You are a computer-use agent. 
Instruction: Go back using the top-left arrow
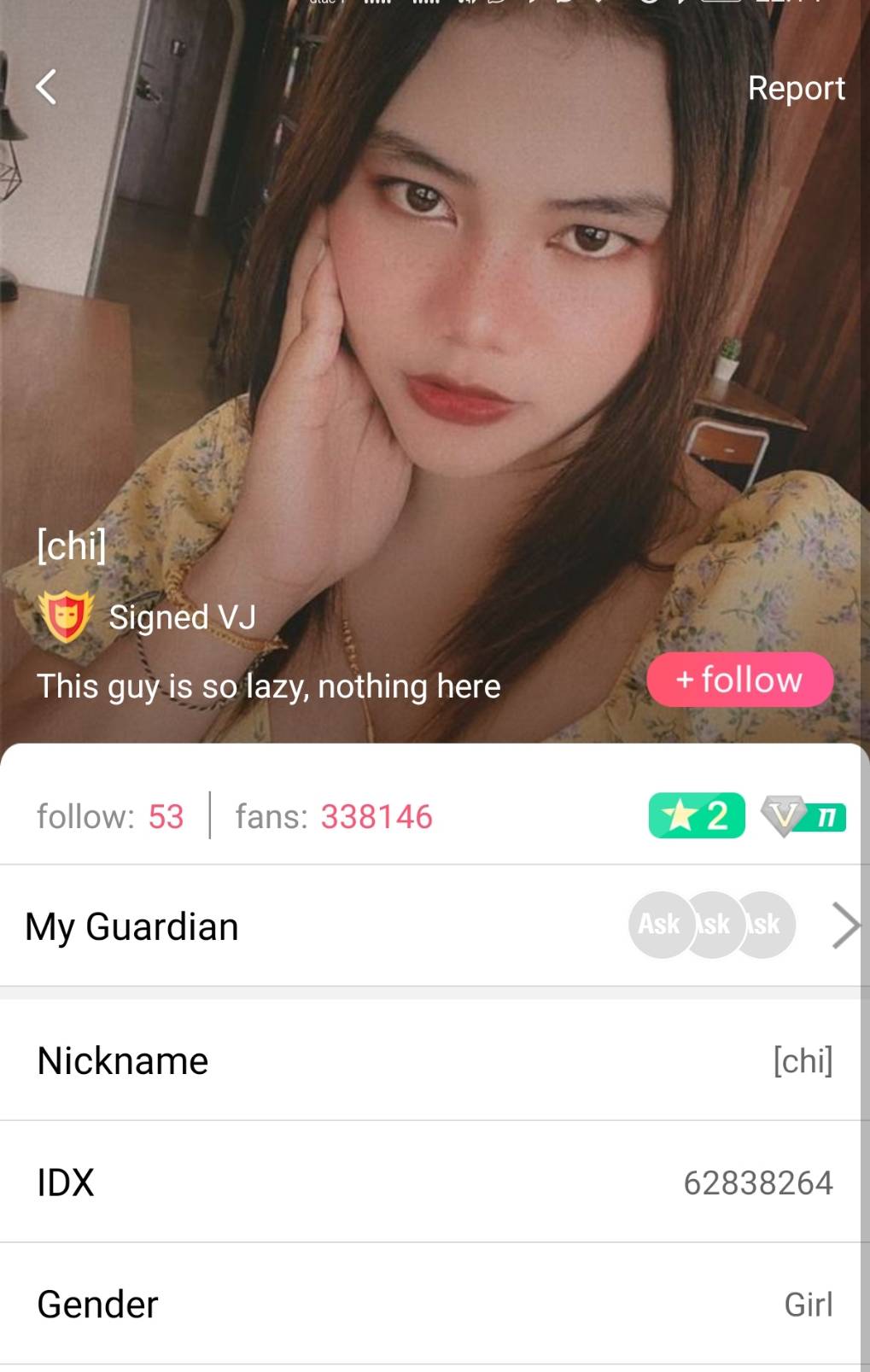pyautogui.click(x=47, y=87)
